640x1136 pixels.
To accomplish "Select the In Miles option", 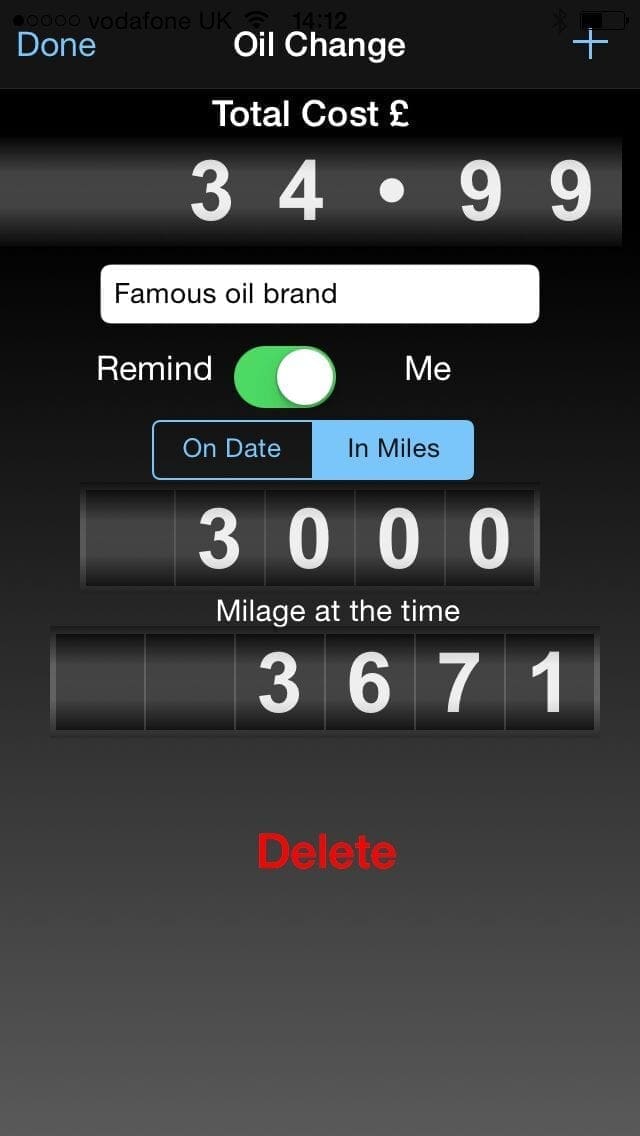I will pos(393,449).
